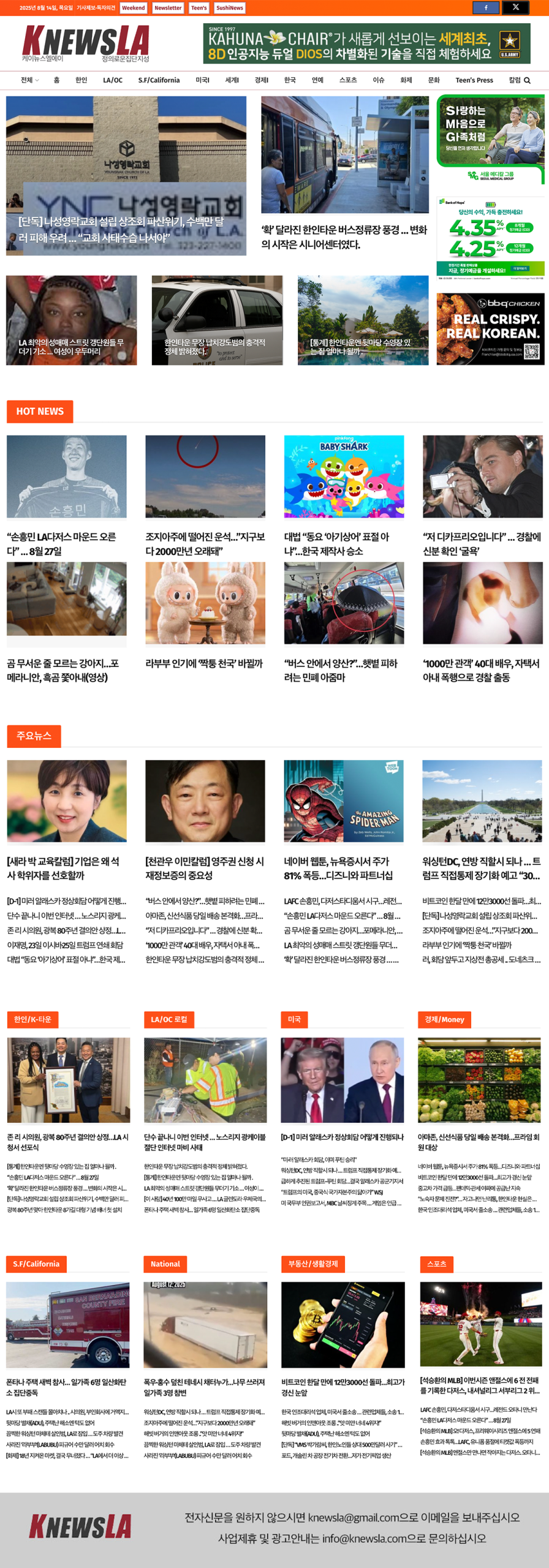Open the Teen's Press section

[474, 80]
